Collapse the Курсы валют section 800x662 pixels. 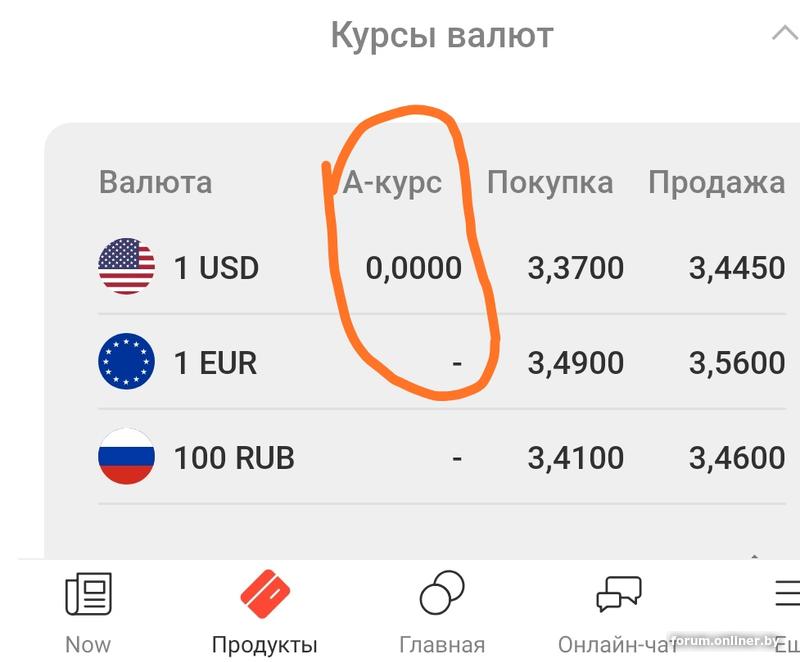(x=785, y=35)
